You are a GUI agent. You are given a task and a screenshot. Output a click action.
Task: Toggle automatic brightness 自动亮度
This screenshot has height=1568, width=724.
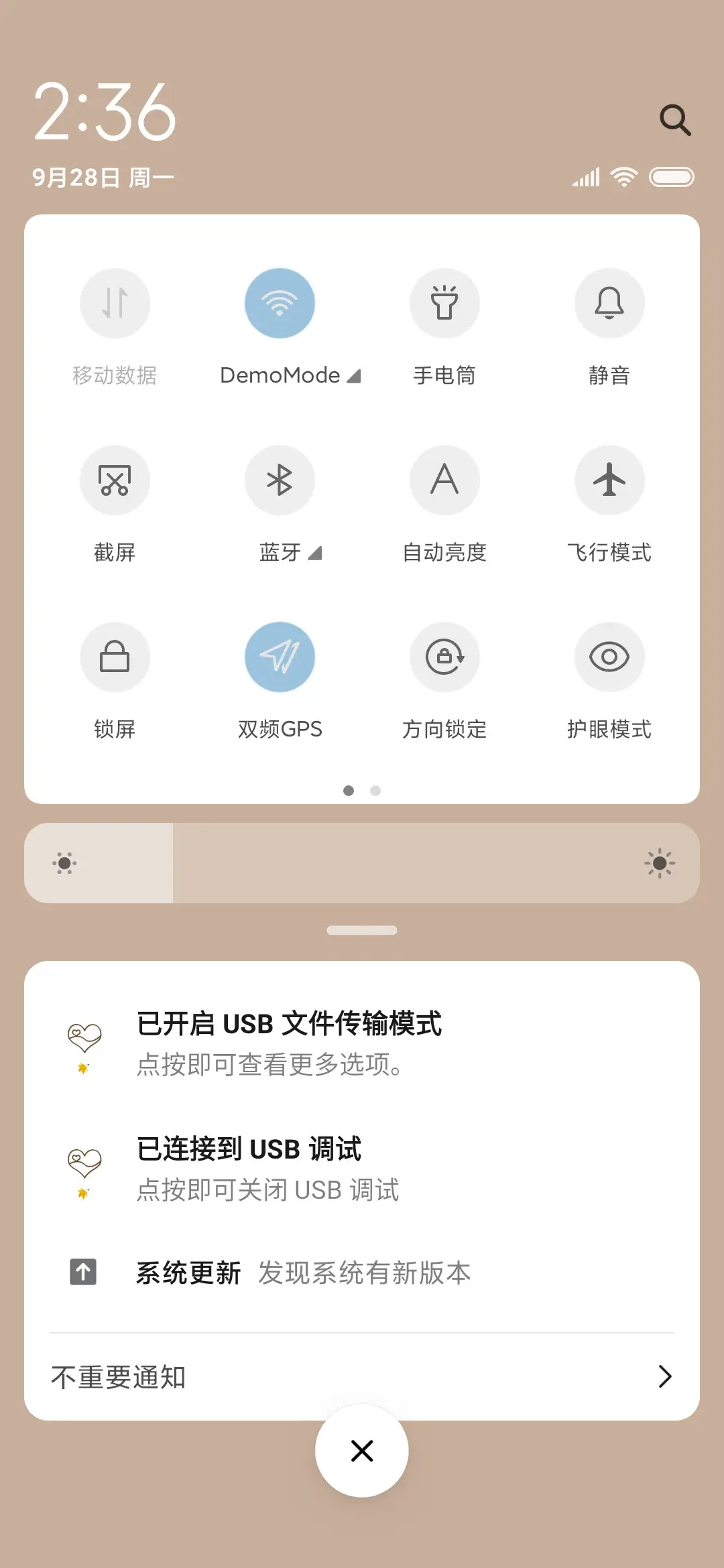pyautogui.click(x=444, y=480)
